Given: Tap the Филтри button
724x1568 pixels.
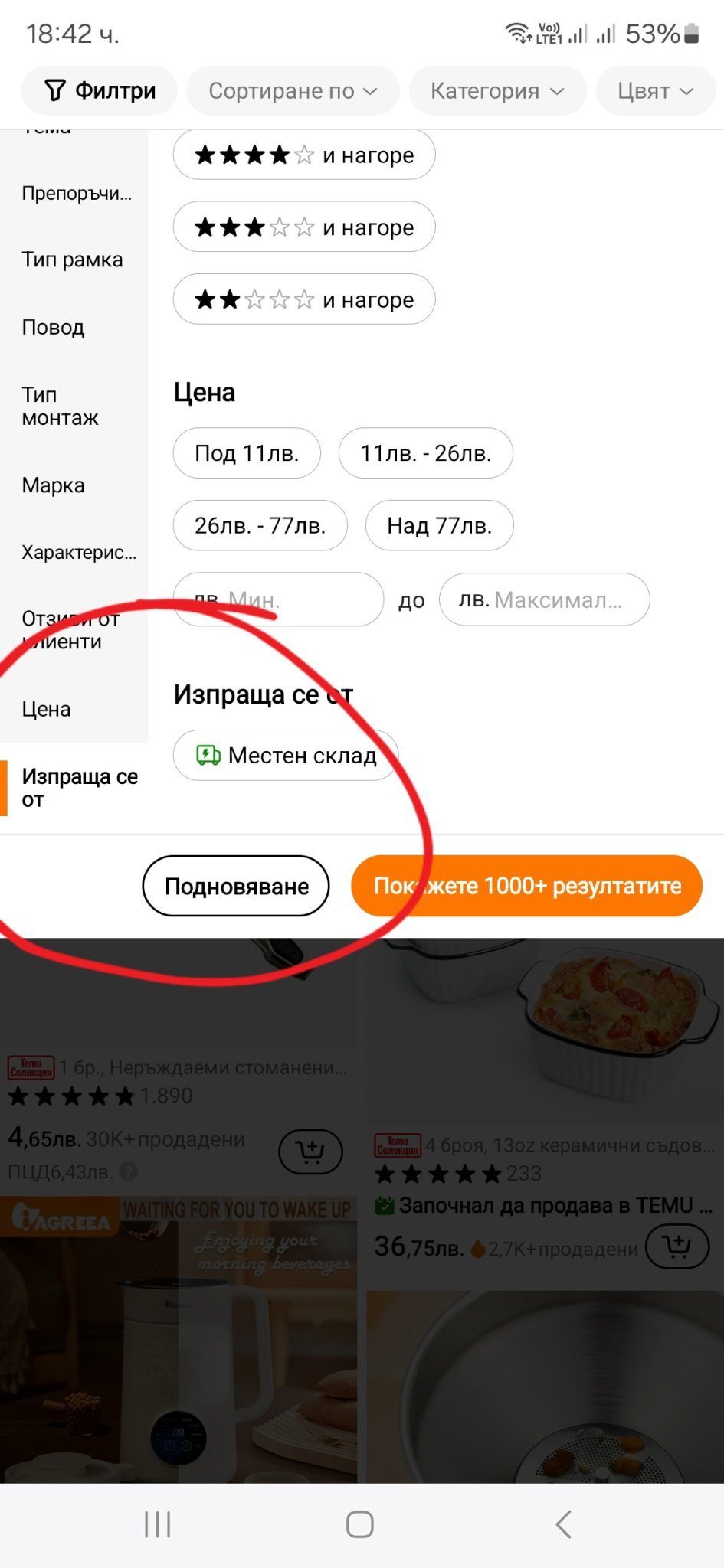Looking at the screenshot, I should (100, 91).
